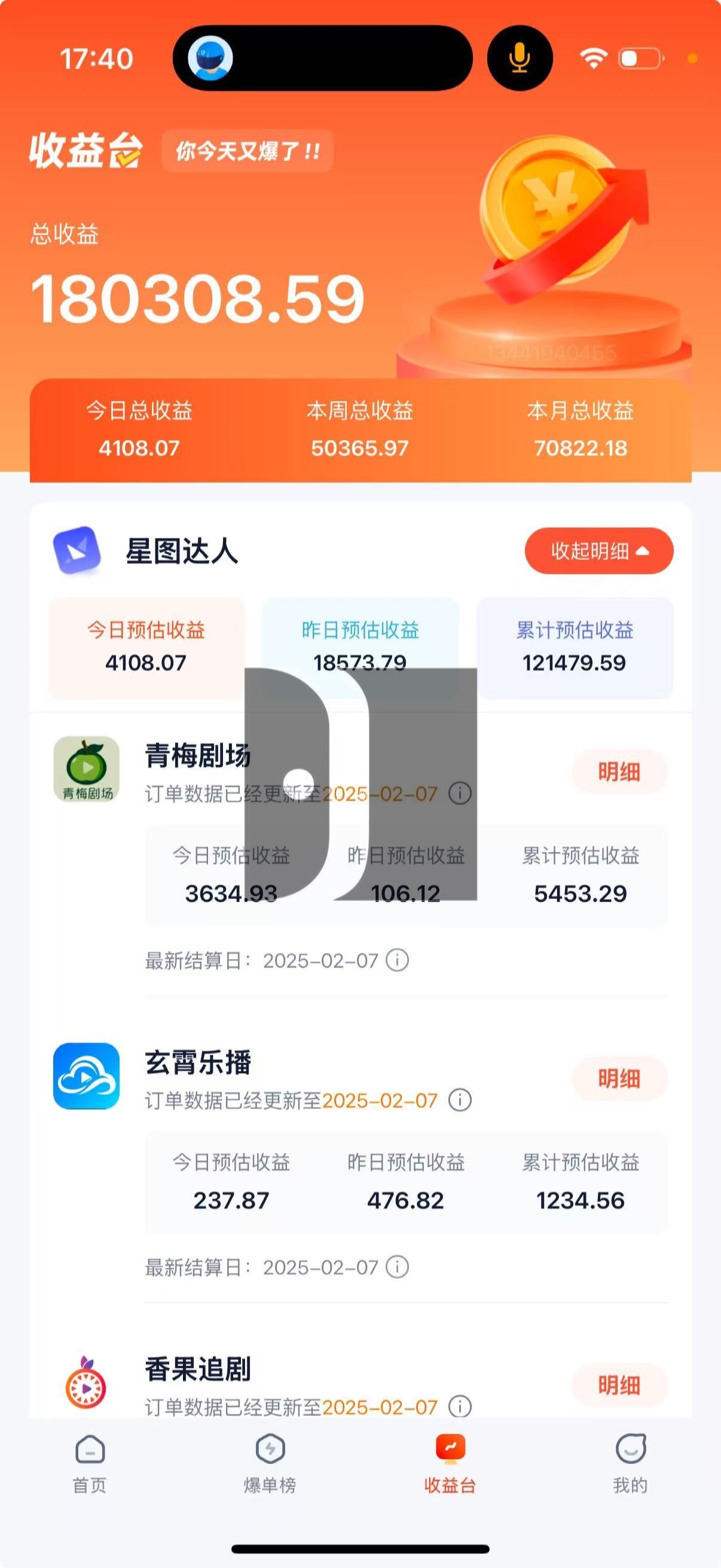Tap info icon beside 香果追剧 order update date

coord(460,1407)
